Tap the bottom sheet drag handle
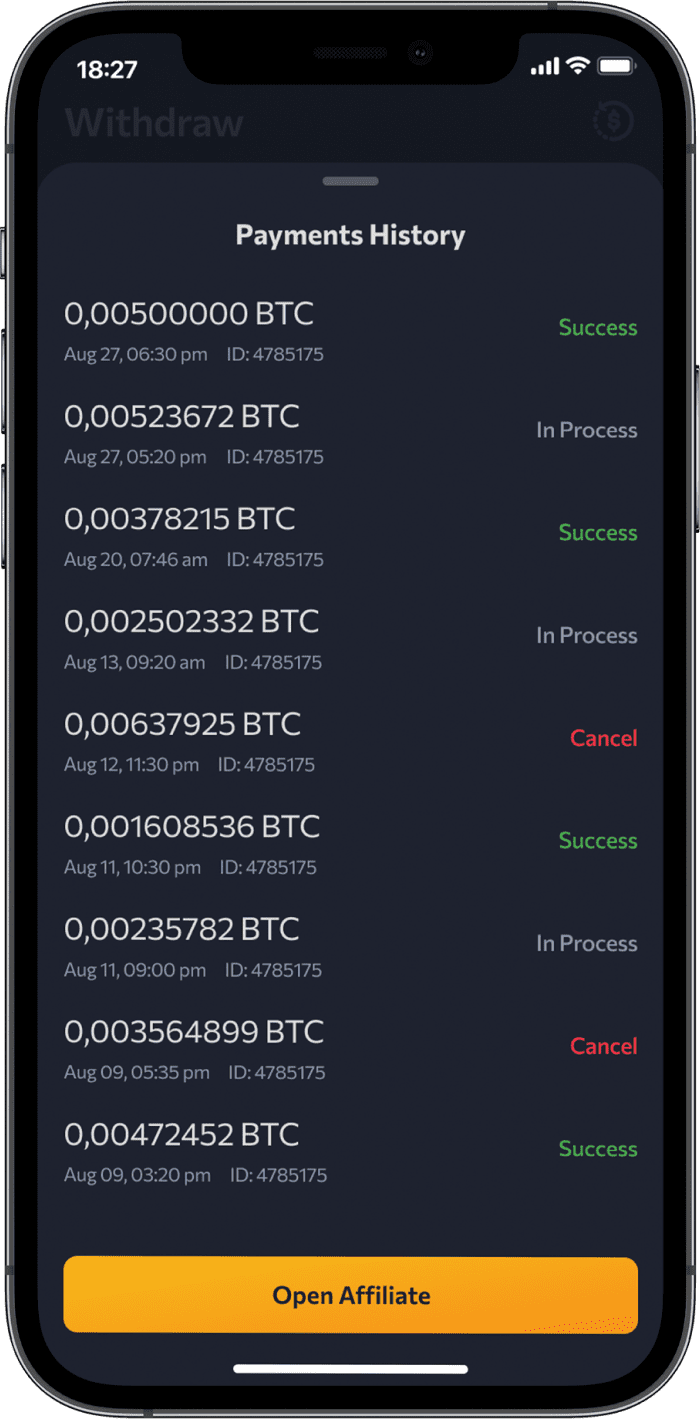The height and width of the screenshot is (1419, 700). (350, 181)
